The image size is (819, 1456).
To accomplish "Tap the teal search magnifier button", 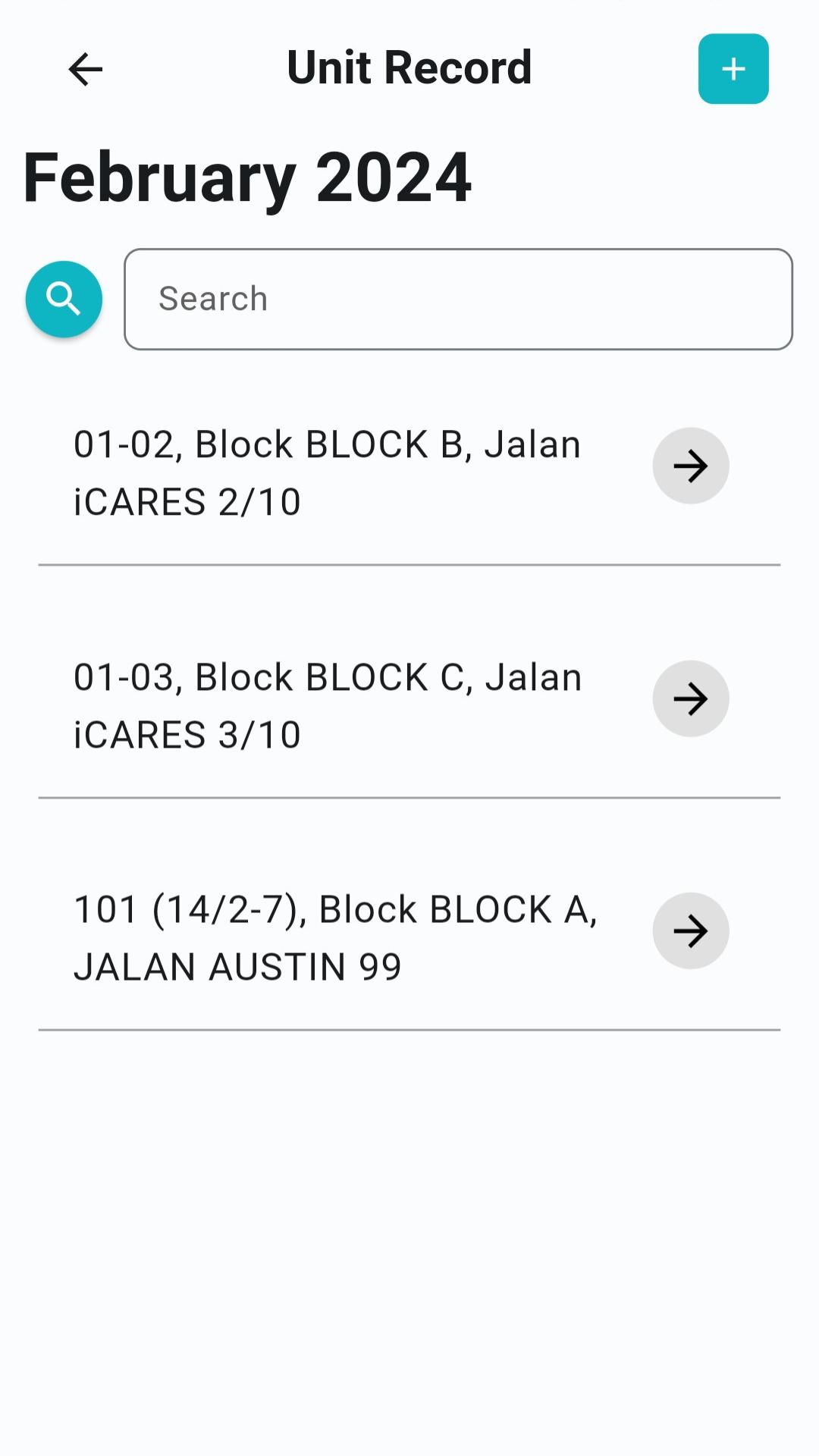I will coord(64,299).
